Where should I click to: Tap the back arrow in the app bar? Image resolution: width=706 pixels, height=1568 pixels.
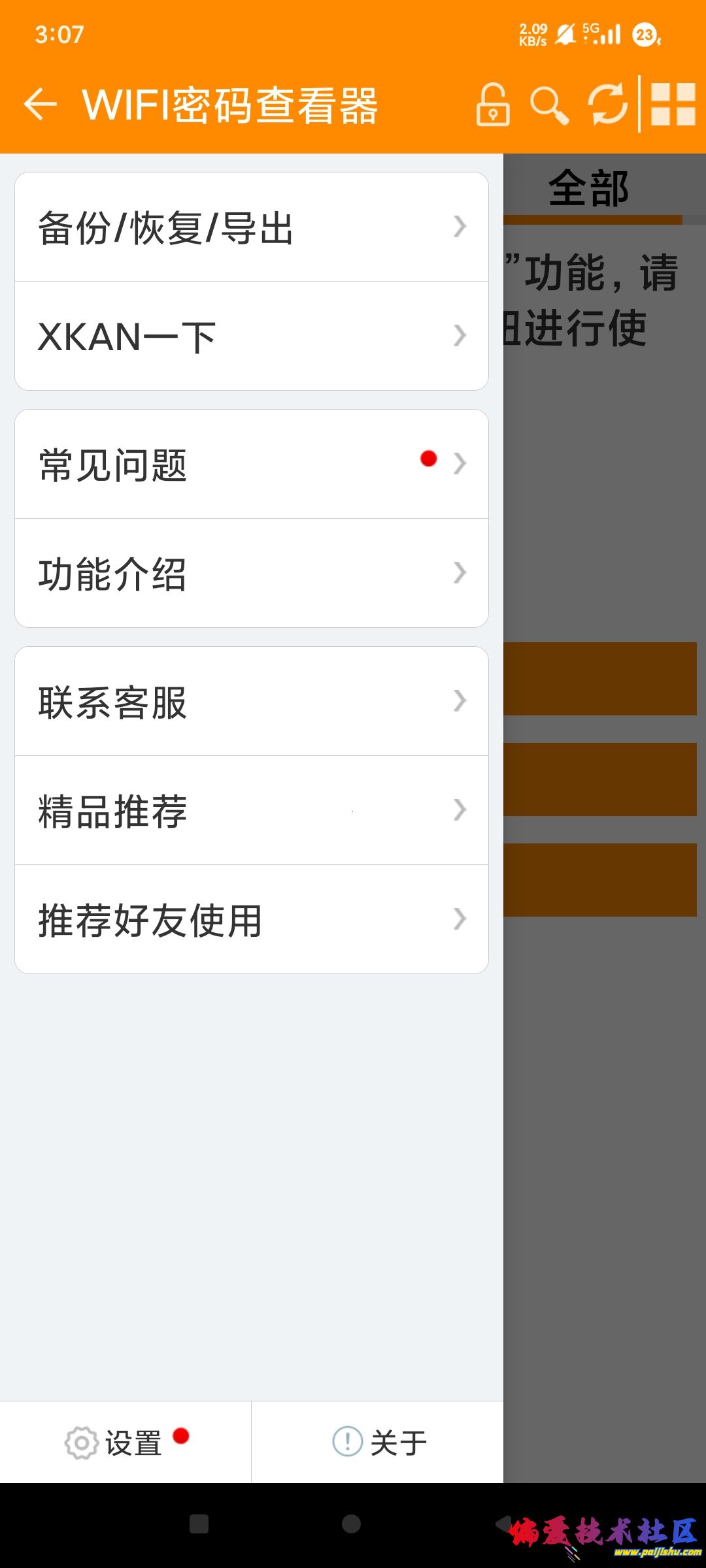coord(41,105)
